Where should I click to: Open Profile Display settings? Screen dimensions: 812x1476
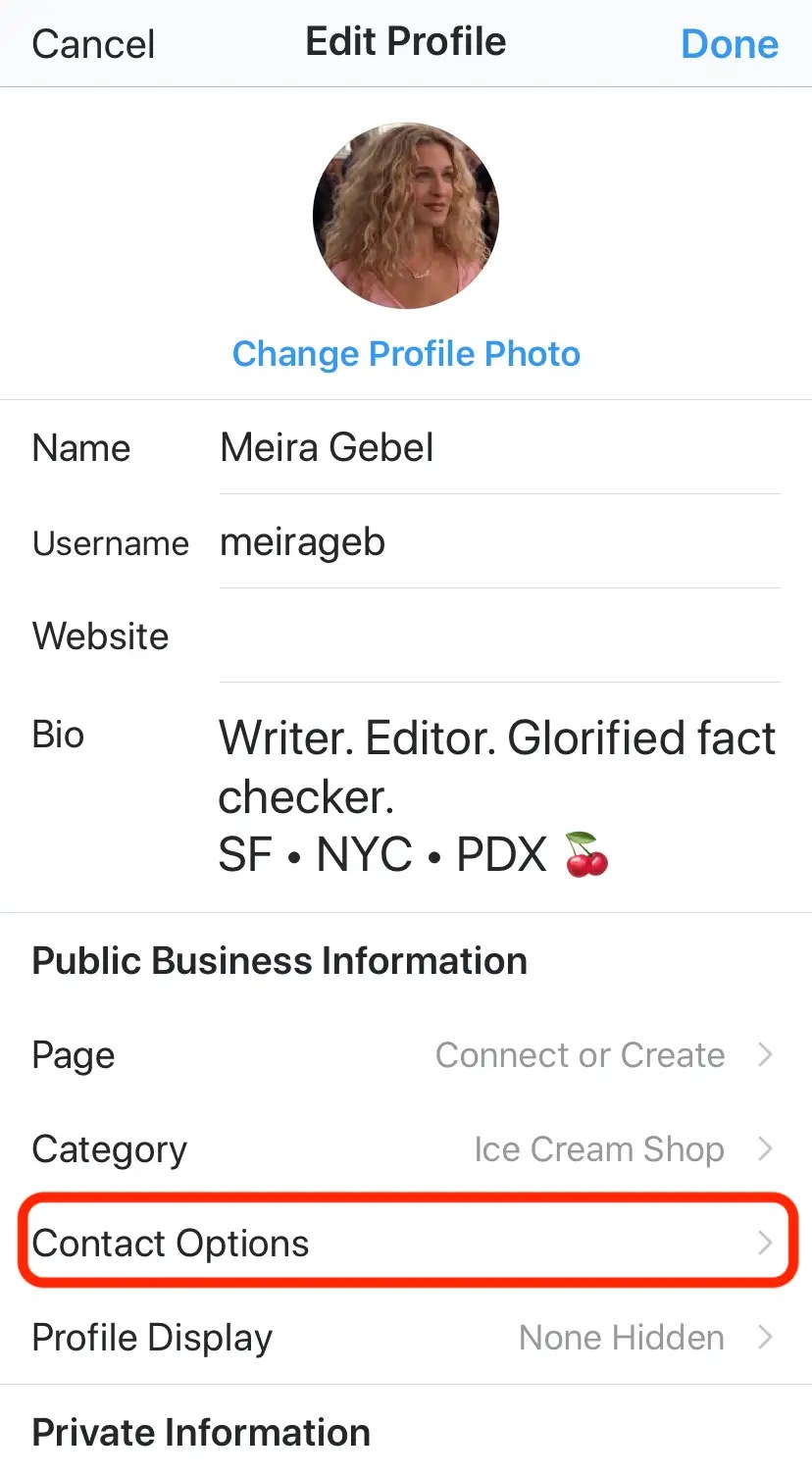tap(406, 1338)
